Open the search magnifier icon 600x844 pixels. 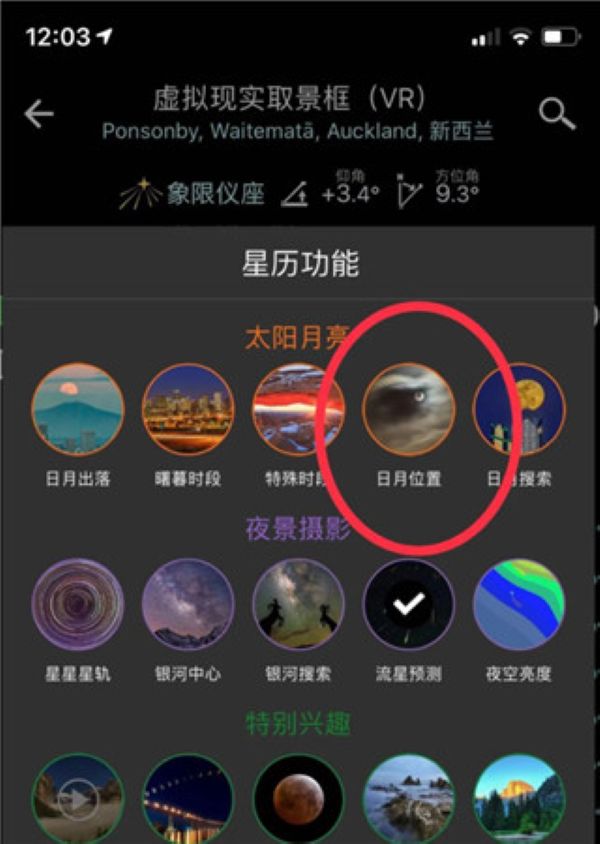point(556,114)
